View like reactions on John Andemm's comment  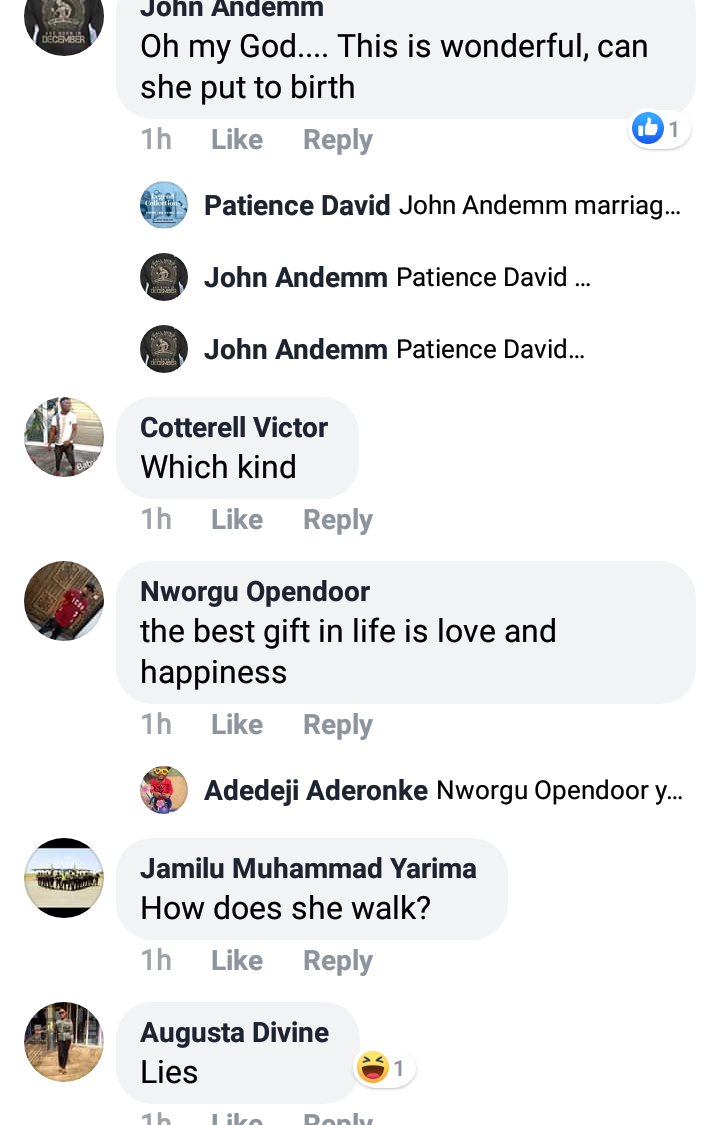(x=659, y=129)
